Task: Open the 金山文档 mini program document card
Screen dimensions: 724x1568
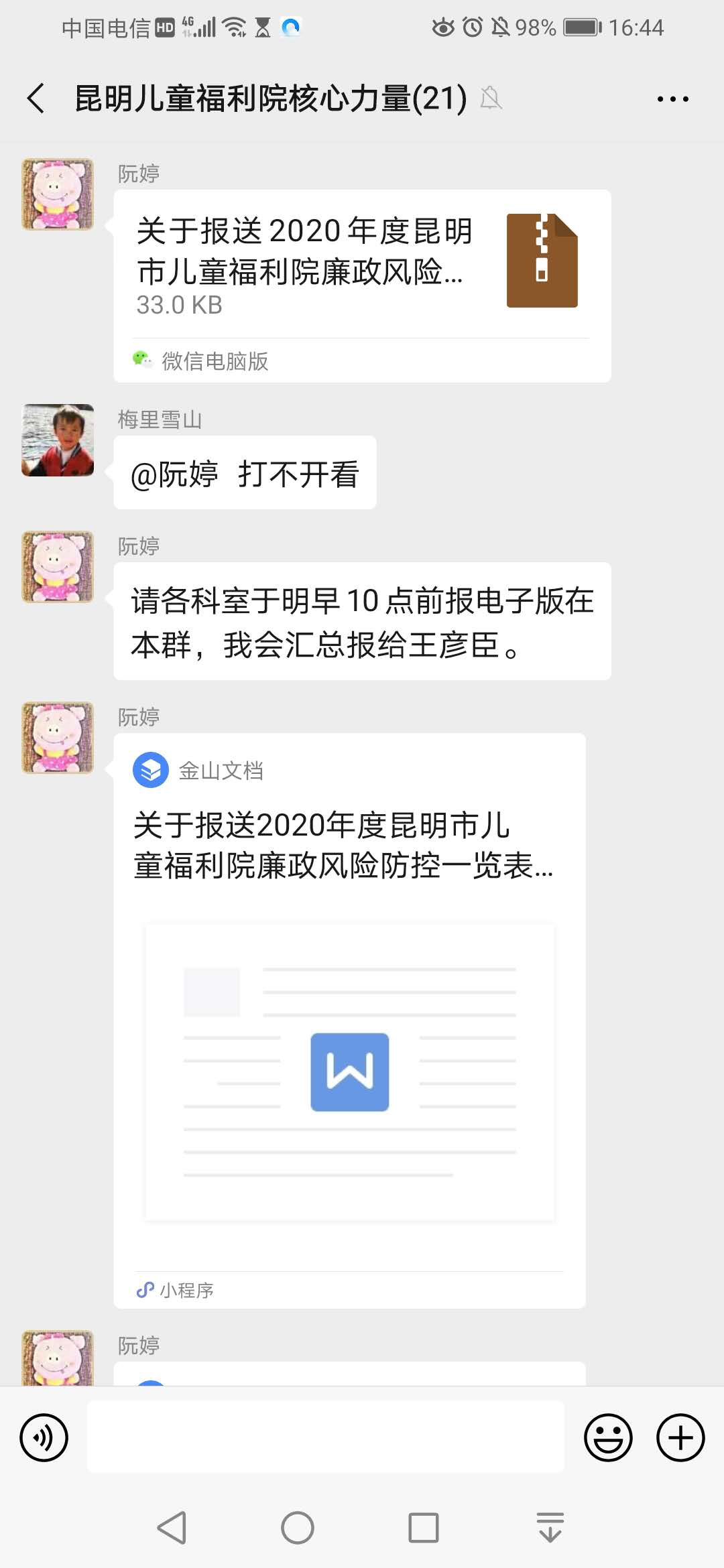Action: point(349,1021)
